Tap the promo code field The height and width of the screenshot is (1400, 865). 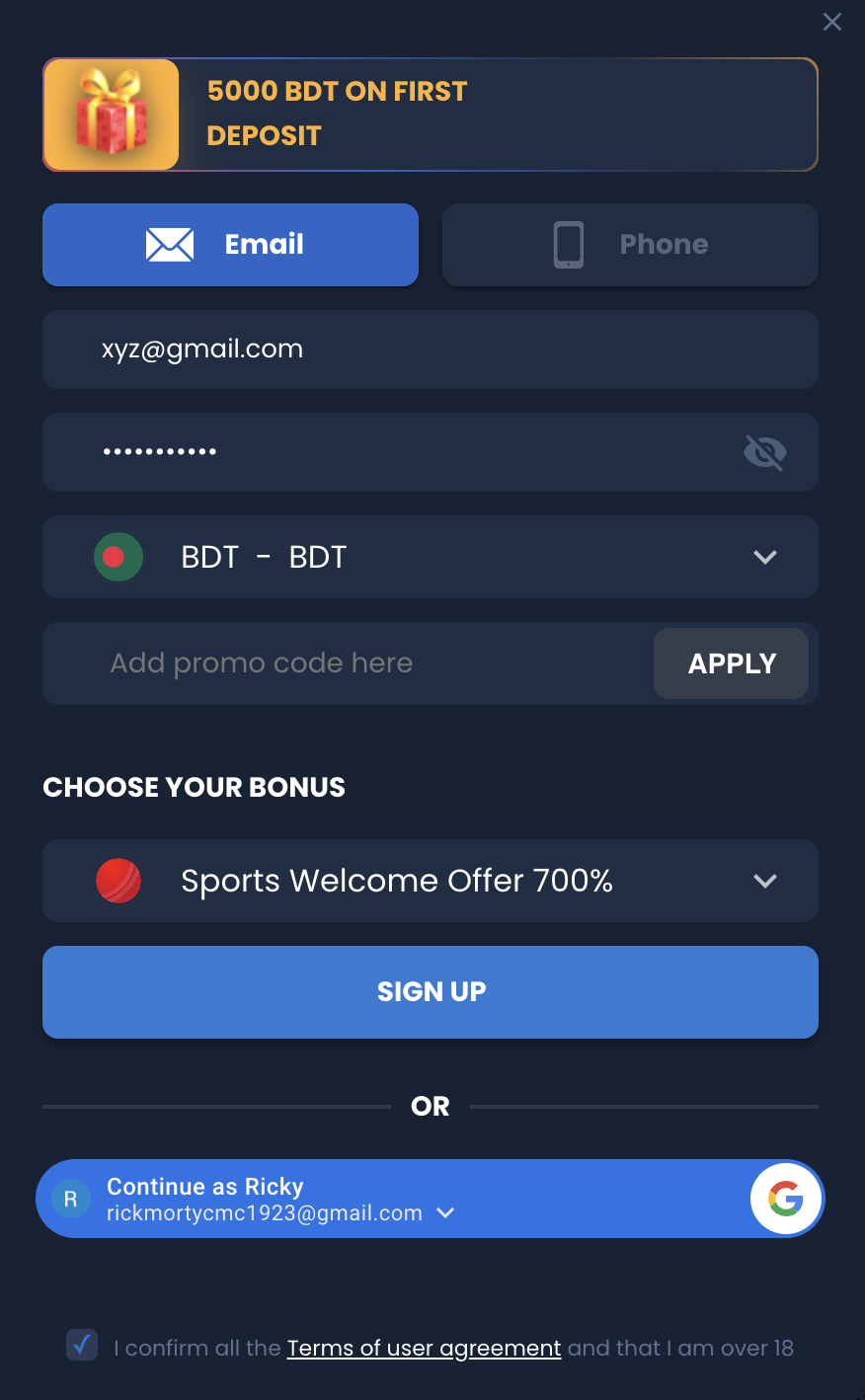346,663
